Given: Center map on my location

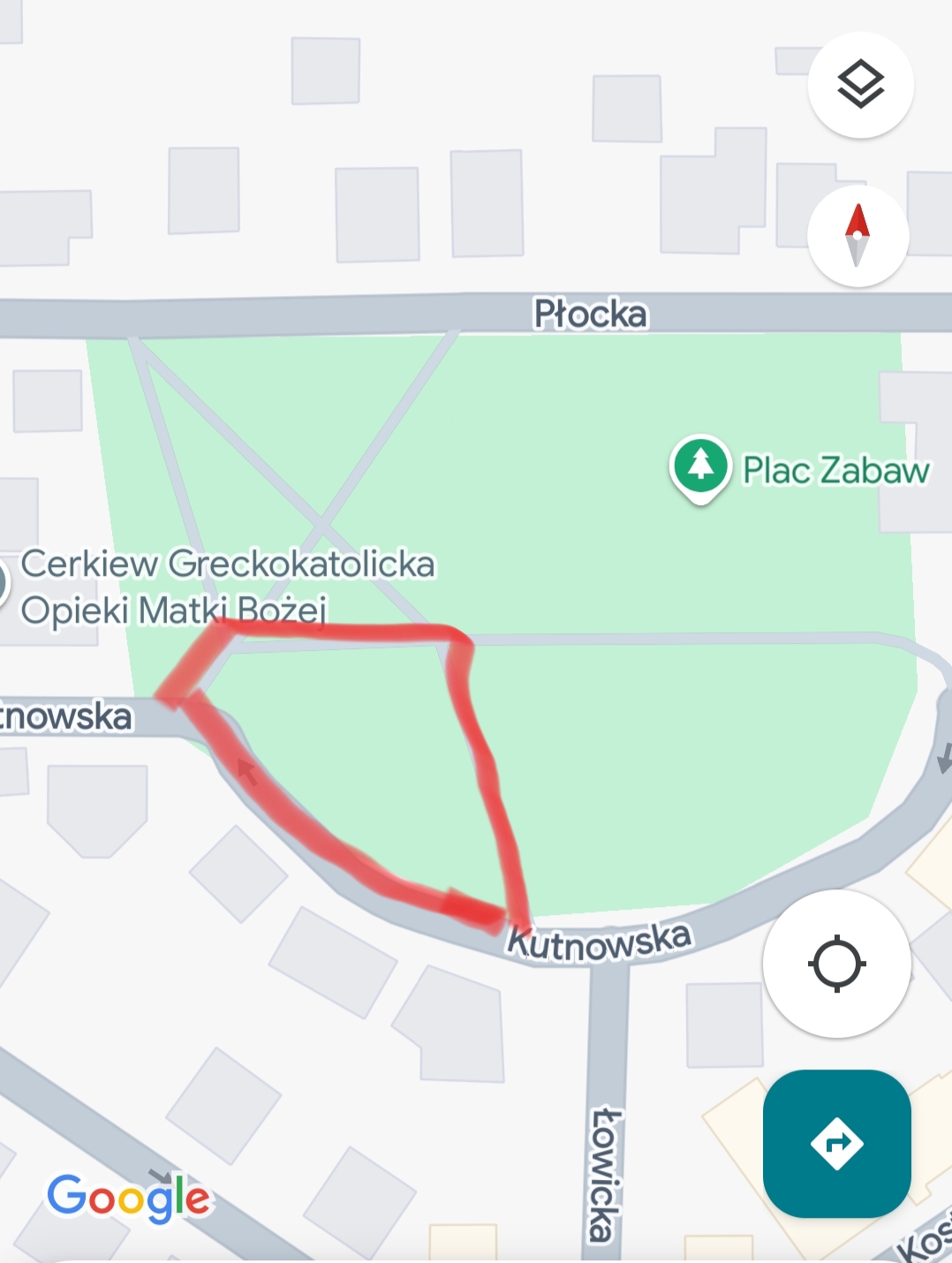Looking at the screenshot, I should pyautogui.click(x=836, y=964).
